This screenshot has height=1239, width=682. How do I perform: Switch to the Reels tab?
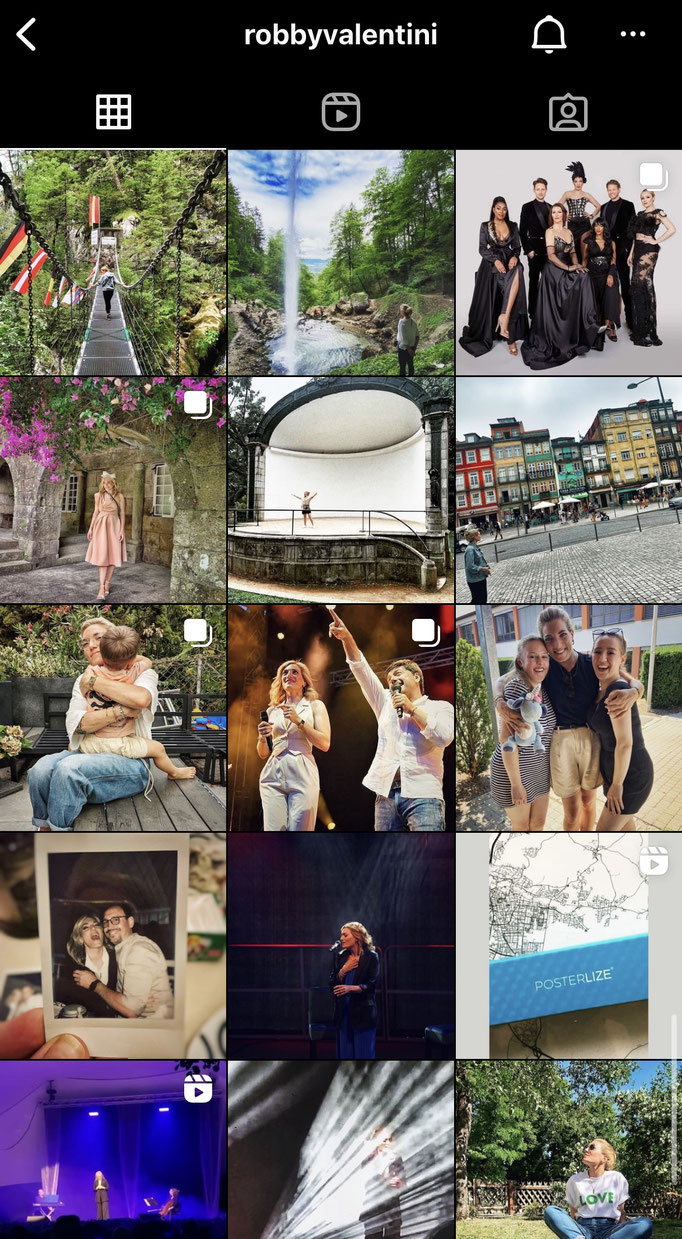(x=340, y=112)
